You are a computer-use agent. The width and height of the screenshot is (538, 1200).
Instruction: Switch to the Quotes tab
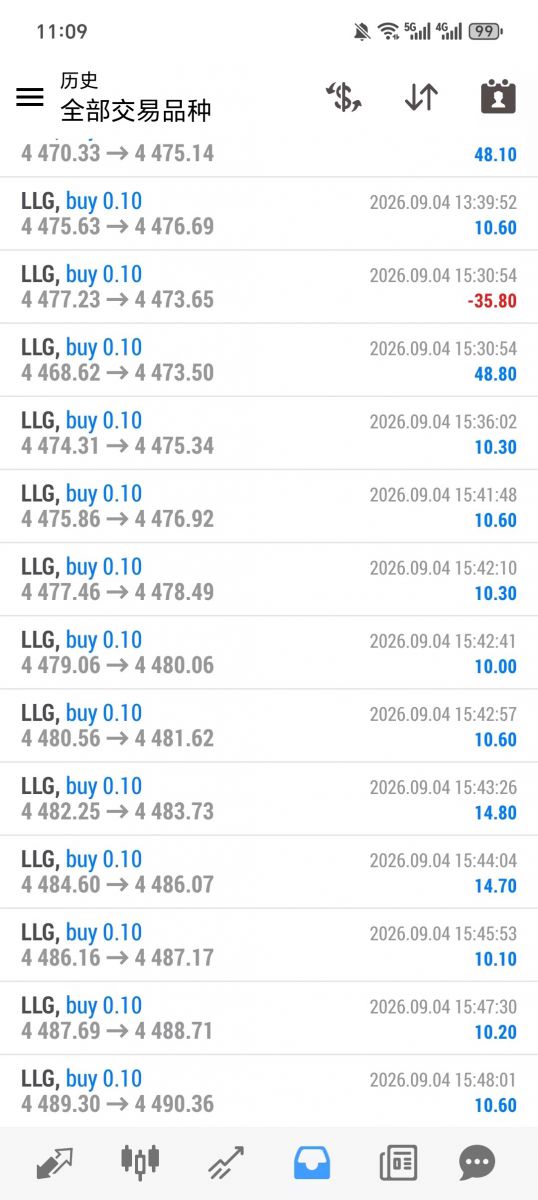tap(54, 1163)
